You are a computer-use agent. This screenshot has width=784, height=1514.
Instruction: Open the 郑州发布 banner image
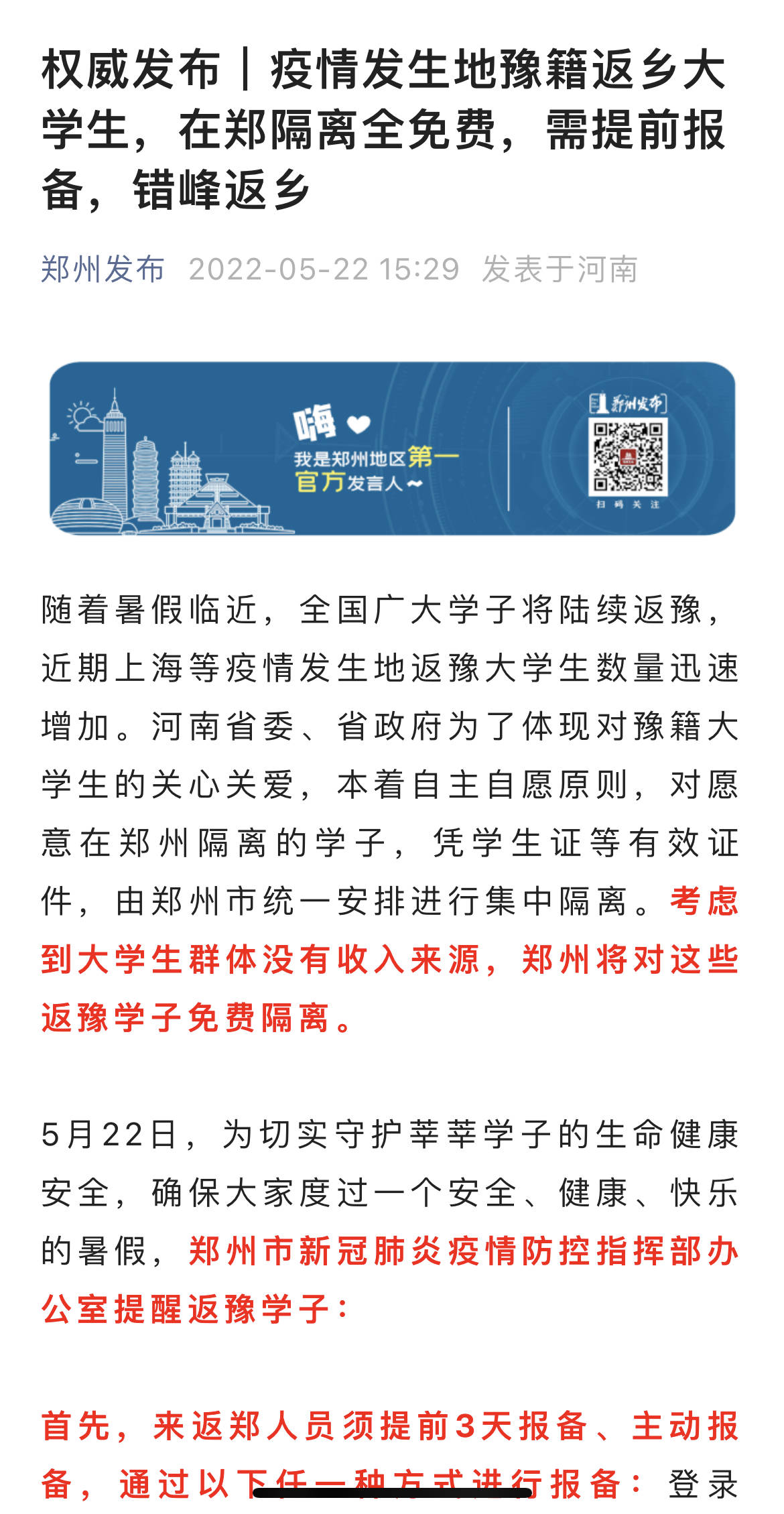(392, 448)
